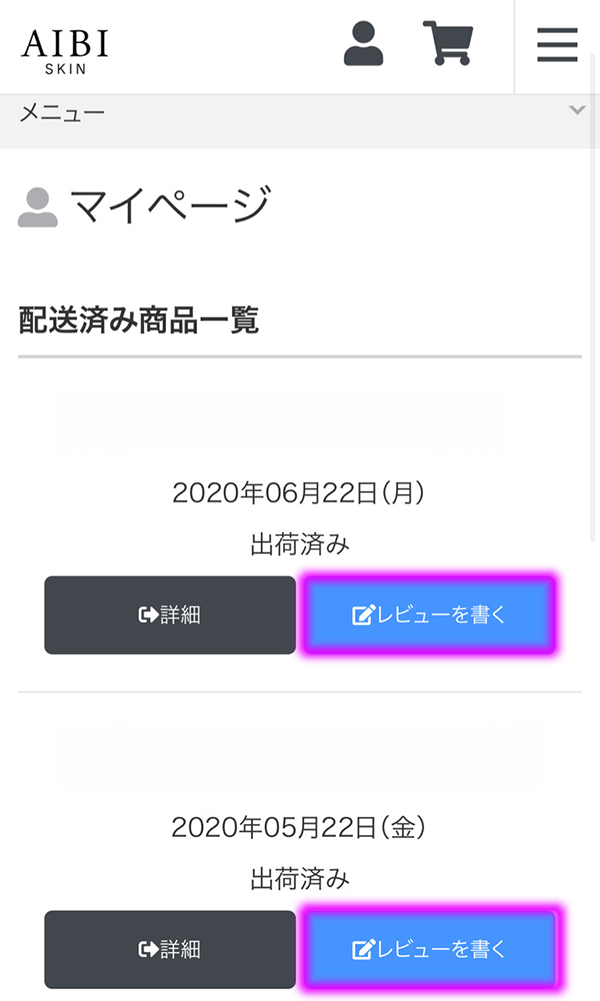Open the account profile icon
This screenshot has width=600, height=1001.
(x=363, y=45)
